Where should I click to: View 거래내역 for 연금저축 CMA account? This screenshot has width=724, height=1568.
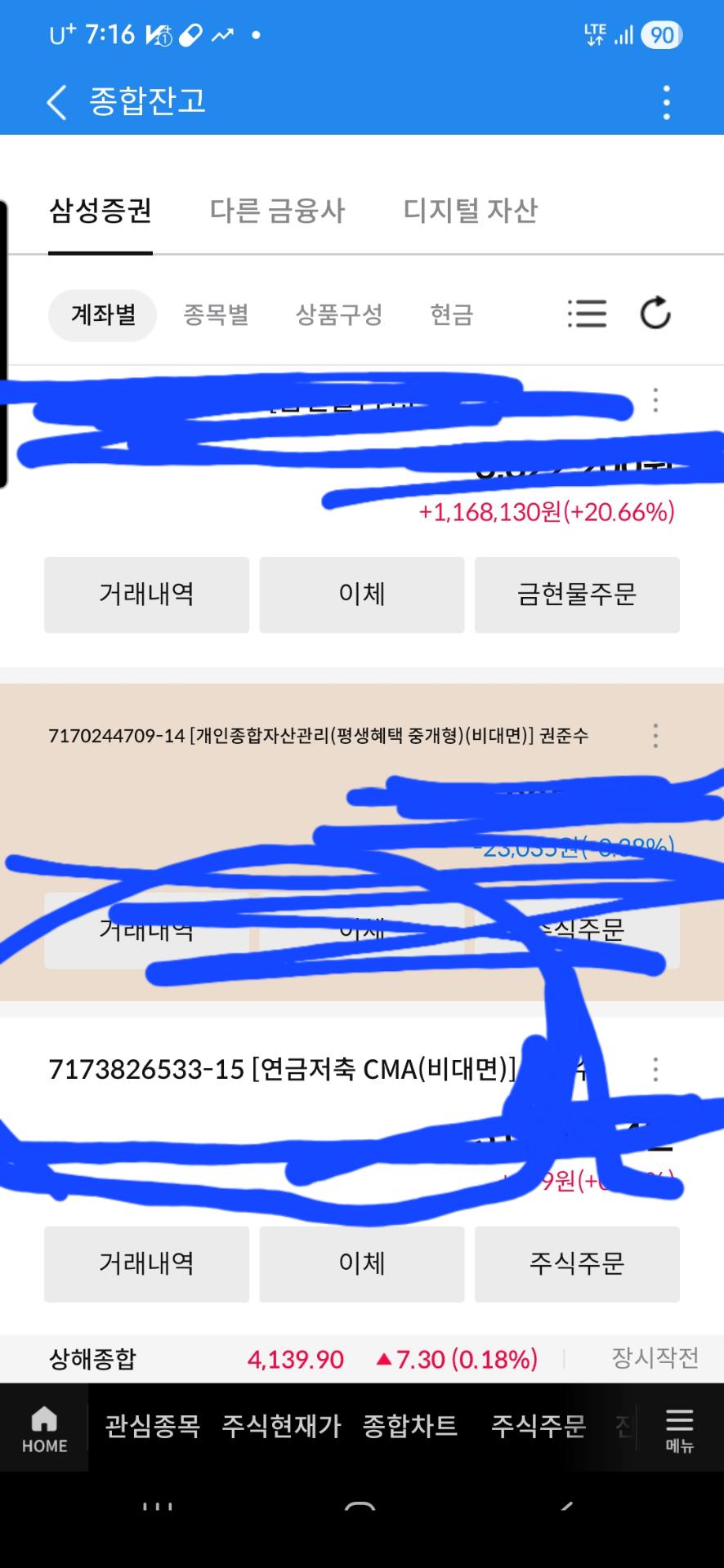pos(146,1263)
